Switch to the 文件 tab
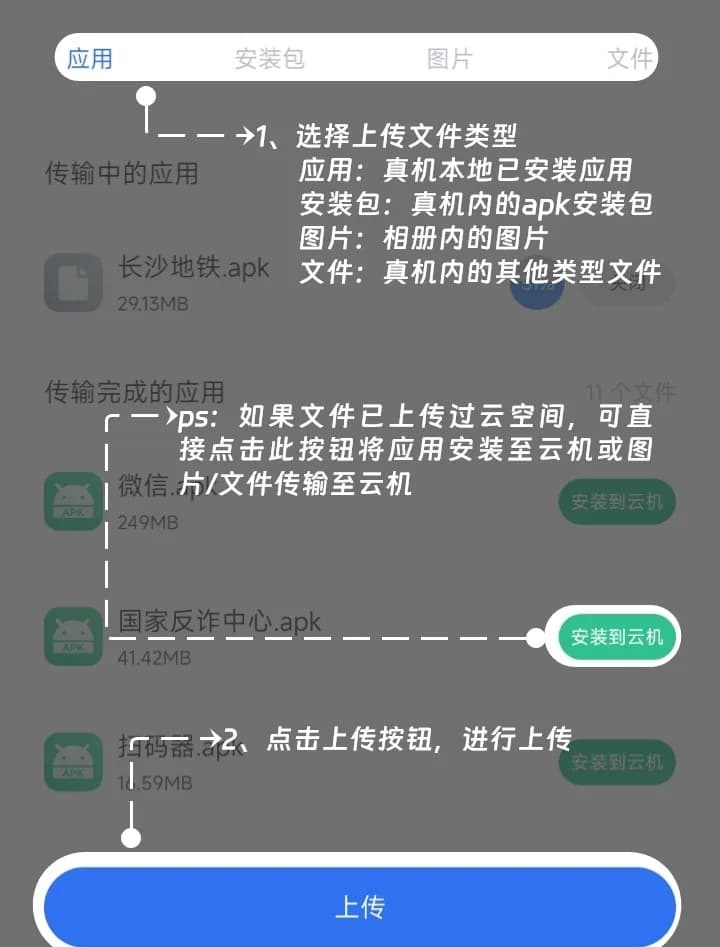Image resolution: width=720 pixels, height=947 pixels. click(630, 58)
